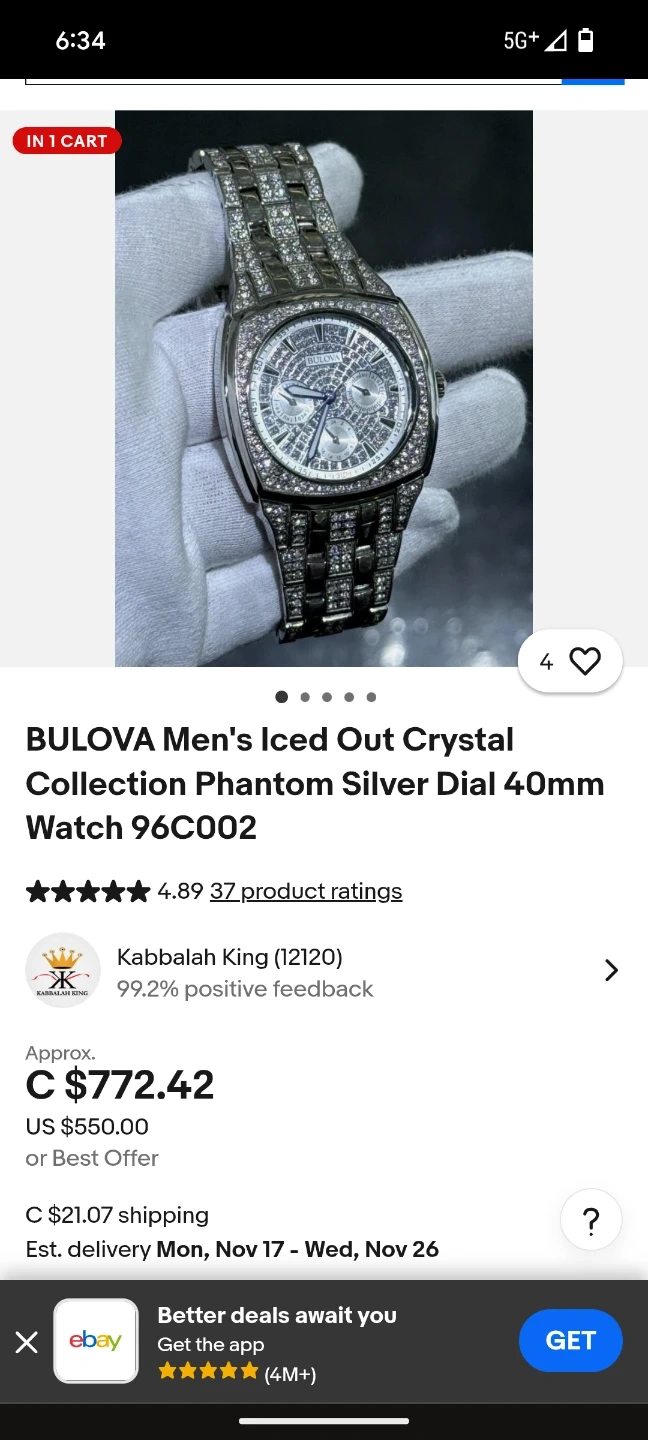View the 37 product ratings
Image resolution: width=648 pixels, height=1440 pixels.
[305, 891]
